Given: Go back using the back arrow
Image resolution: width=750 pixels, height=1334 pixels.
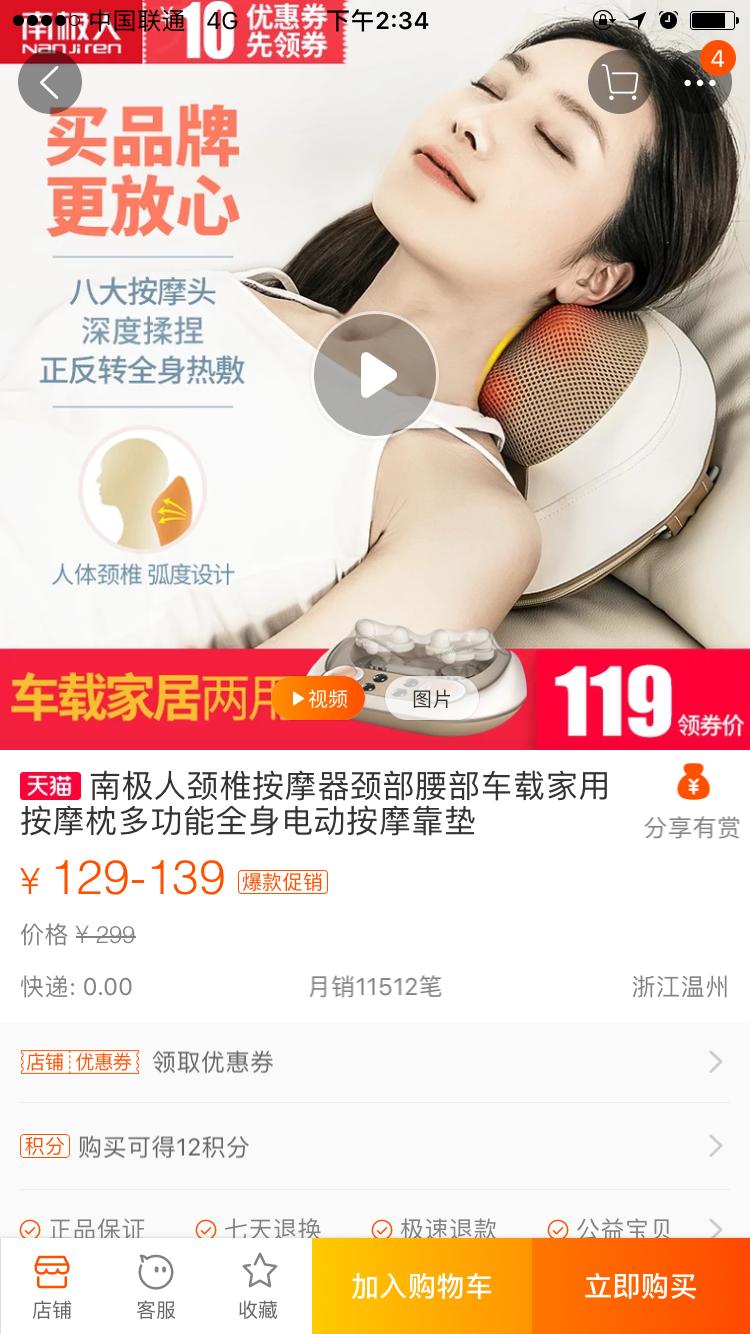Looking at the screenshot, I should click(50, 82).
